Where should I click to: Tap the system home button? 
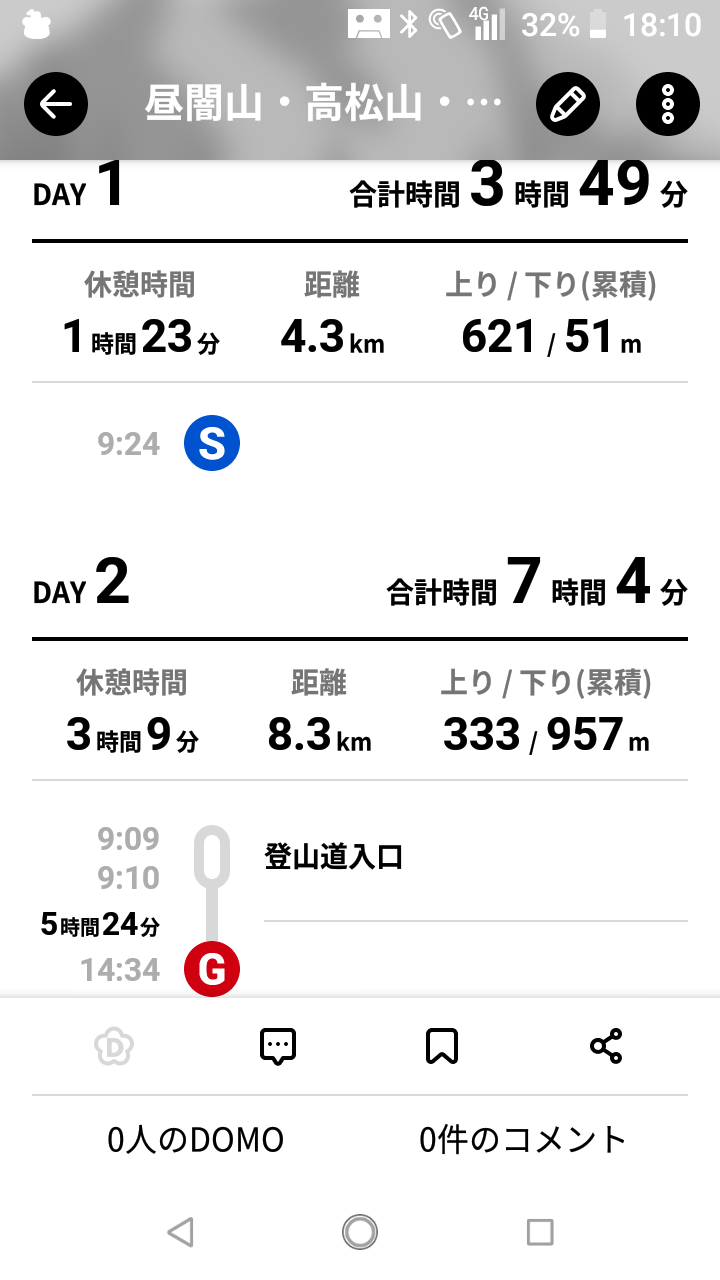coord(360,1232)
